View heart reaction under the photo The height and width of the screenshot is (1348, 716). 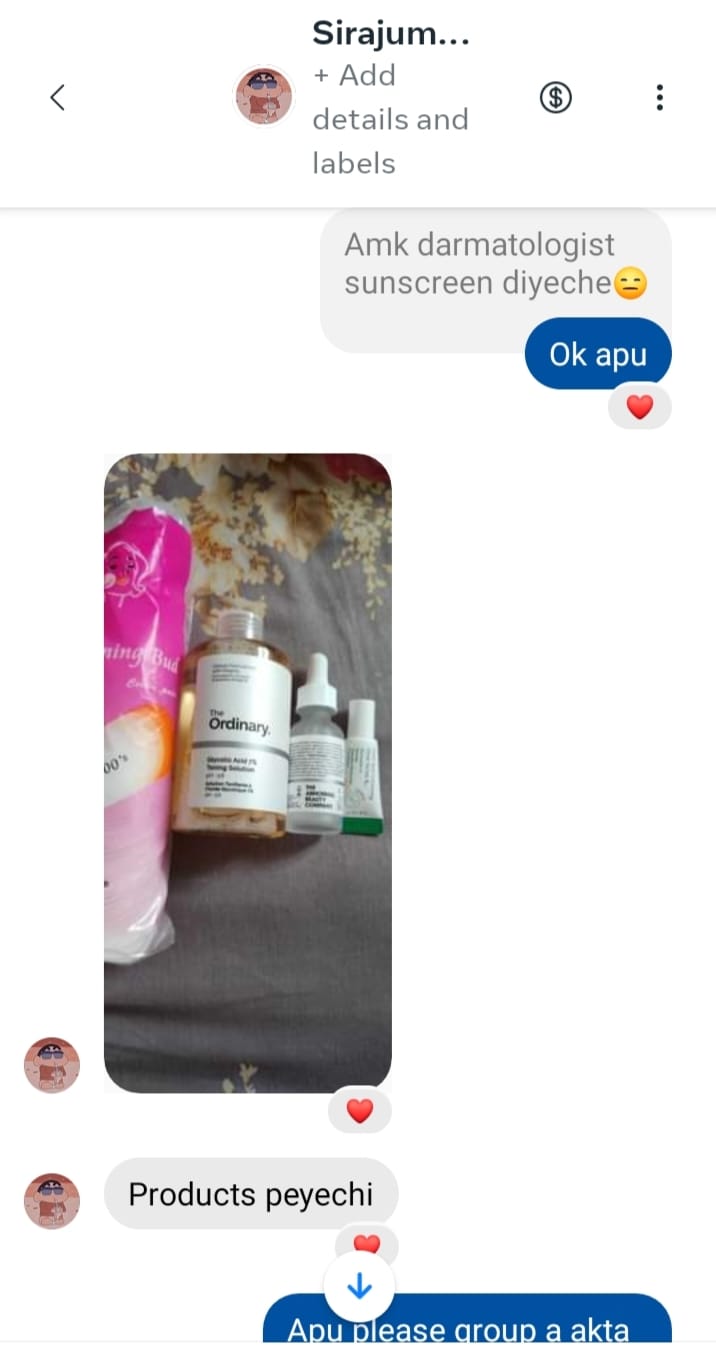pyautogui.click(x=359, y=1110)
